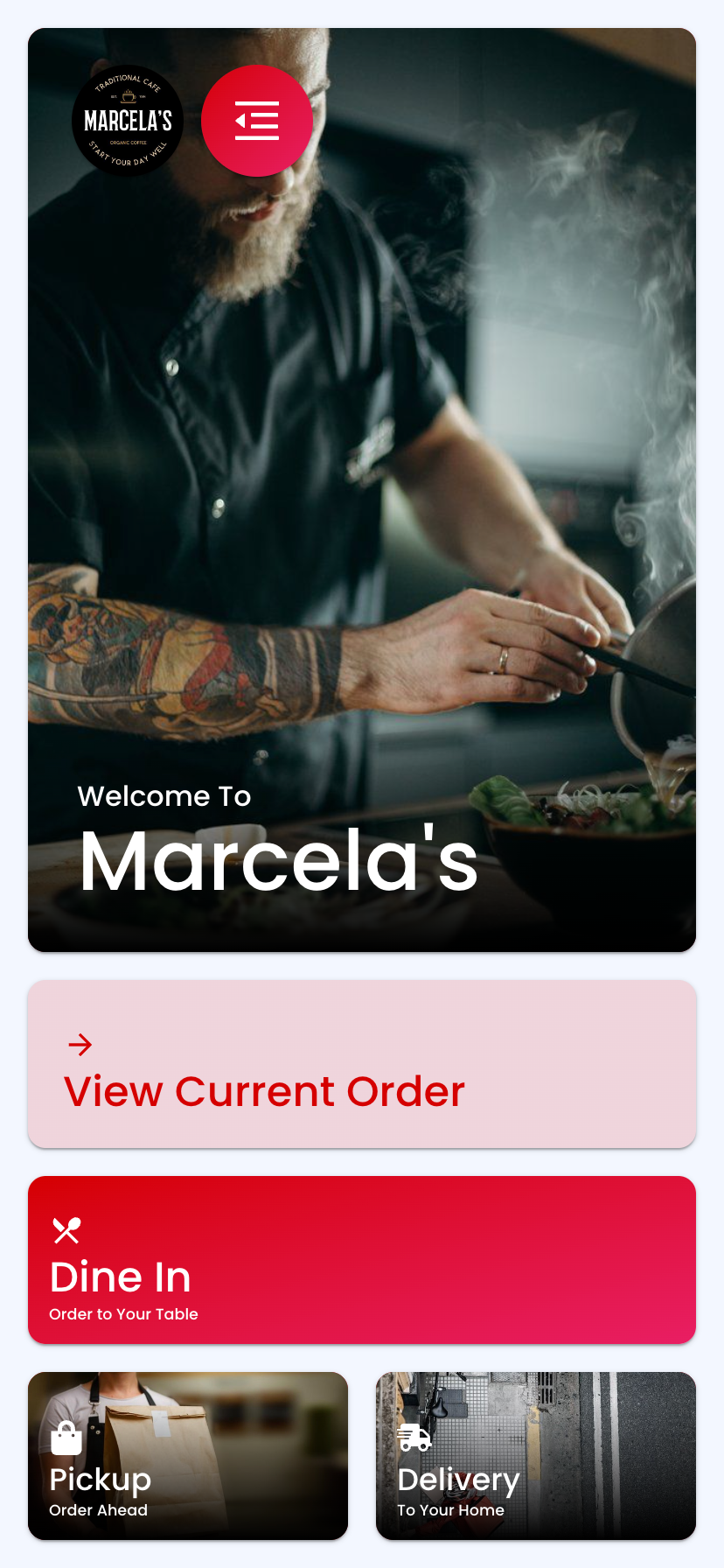Choose Dine In to order to your table
Viewport: 724px width, 1568px height.
(x=362, y=1260)
